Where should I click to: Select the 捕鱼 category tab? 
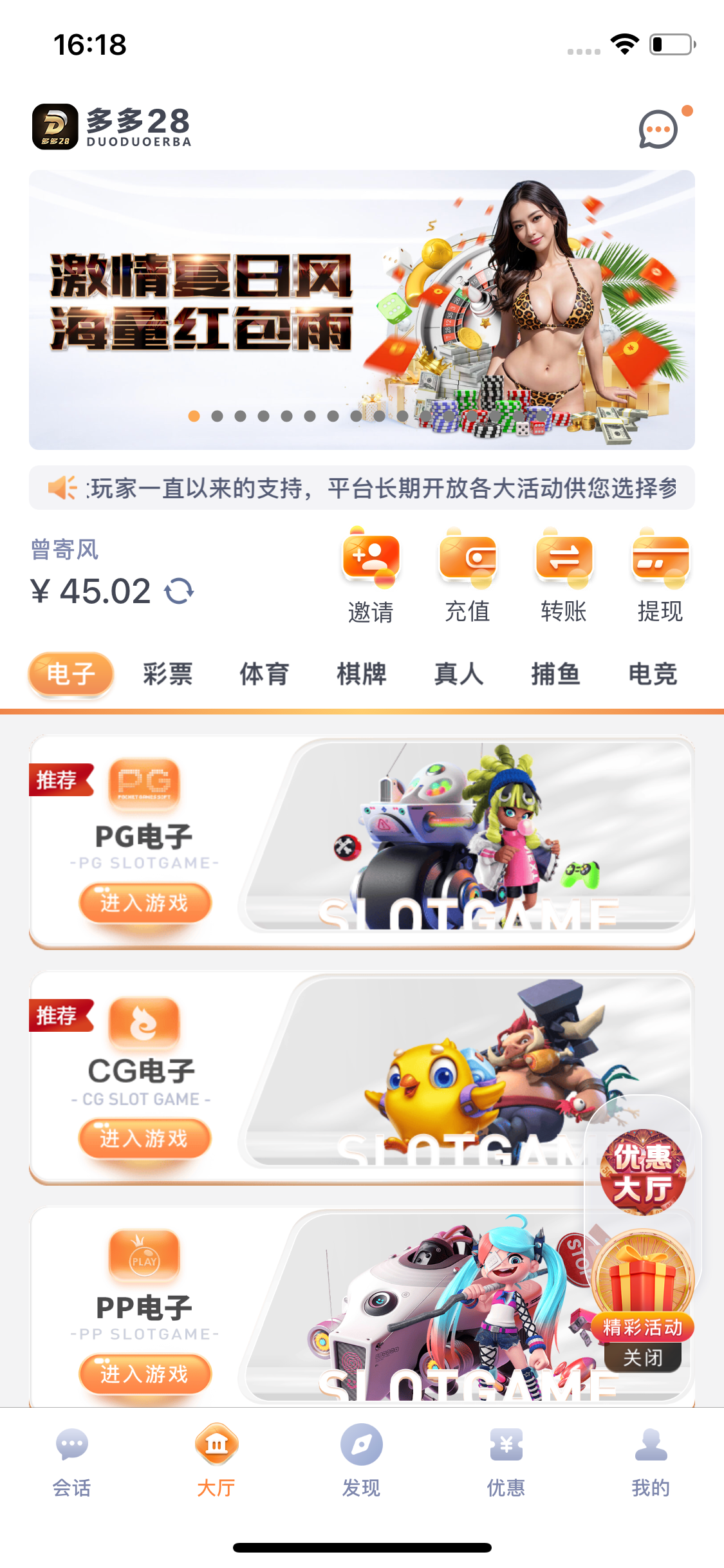click(x=555, y=674)
